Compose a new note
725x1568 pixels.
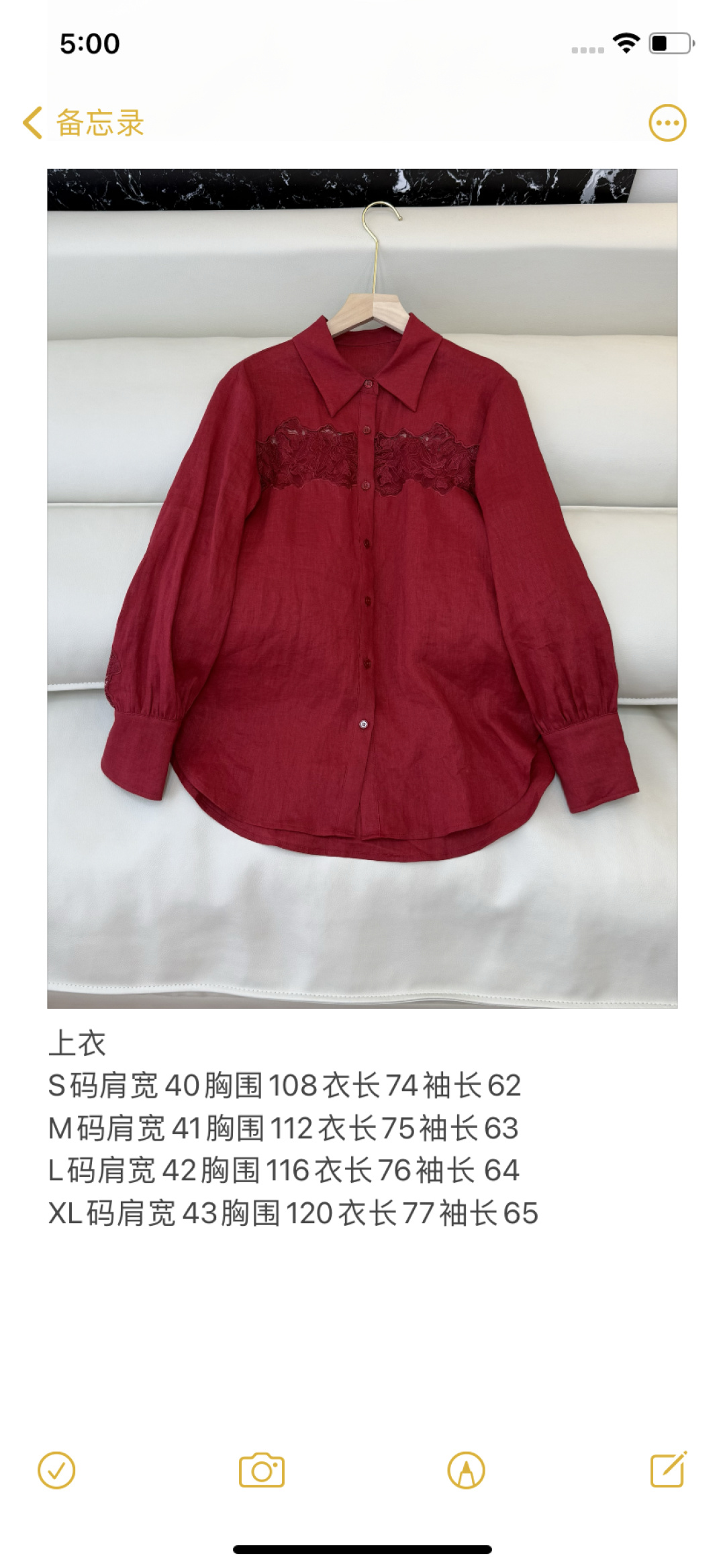click(669, 1470)
